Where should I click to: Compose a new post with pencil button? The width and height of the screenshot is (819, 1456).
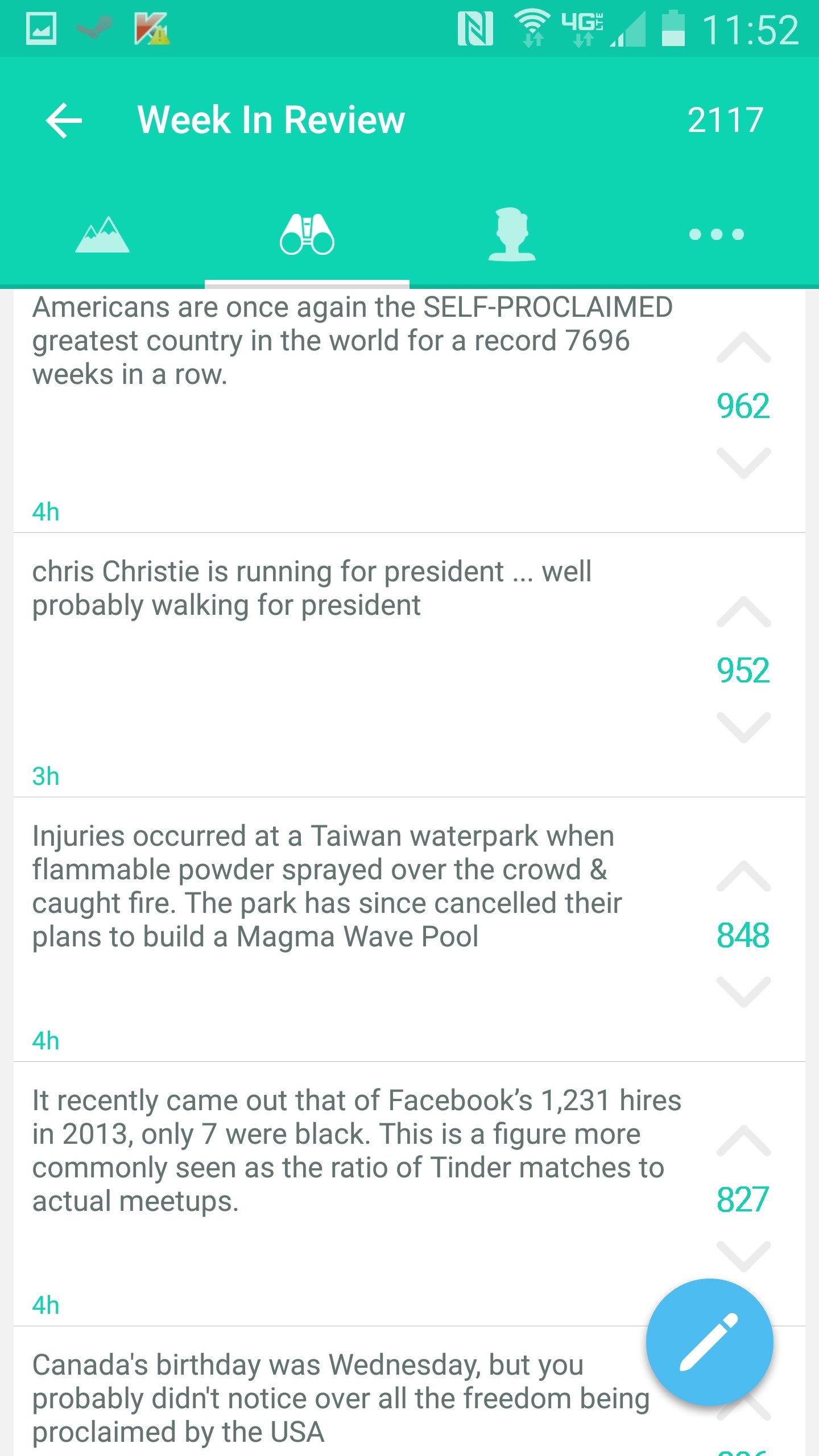[709, 1342]
